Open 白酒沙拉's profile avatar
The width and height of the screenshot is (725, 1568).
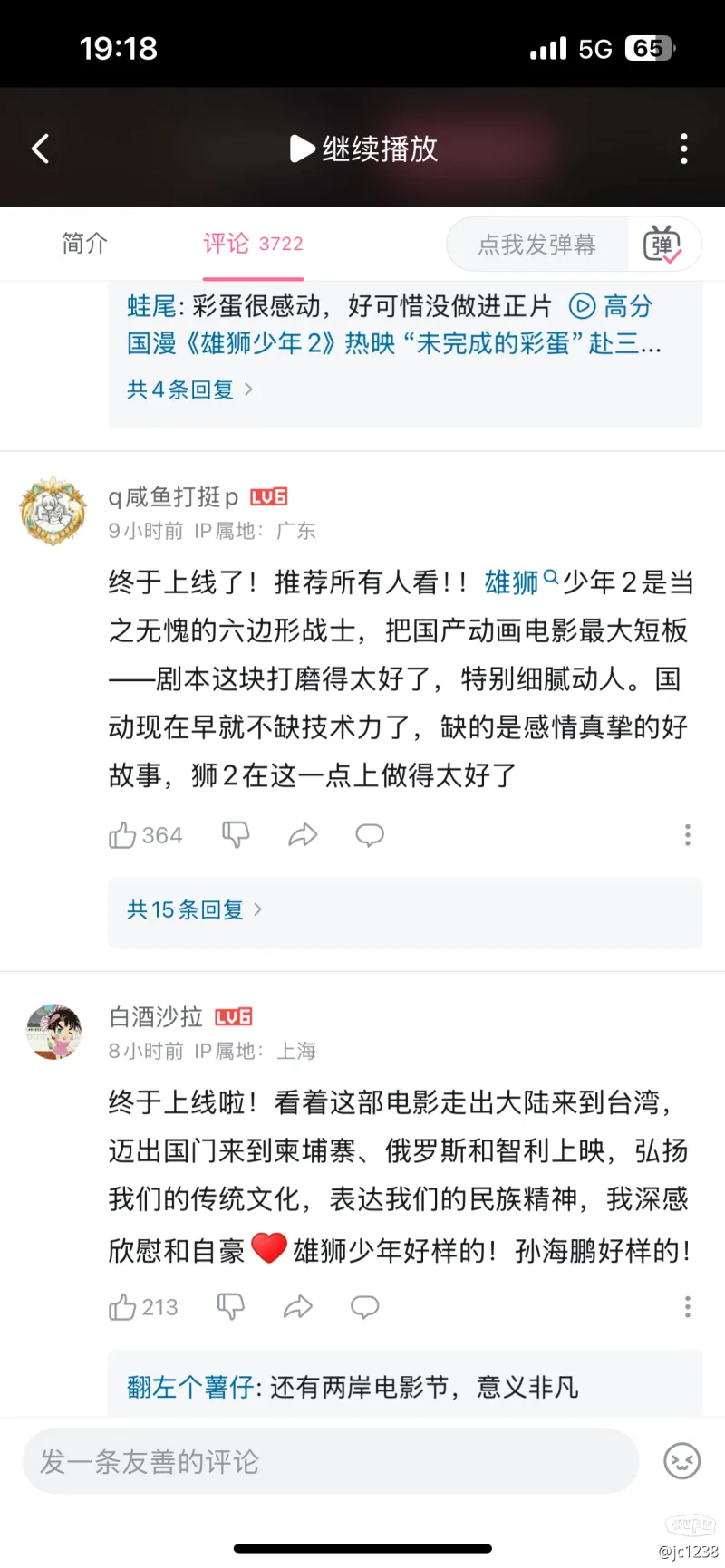pos(53,1031)
